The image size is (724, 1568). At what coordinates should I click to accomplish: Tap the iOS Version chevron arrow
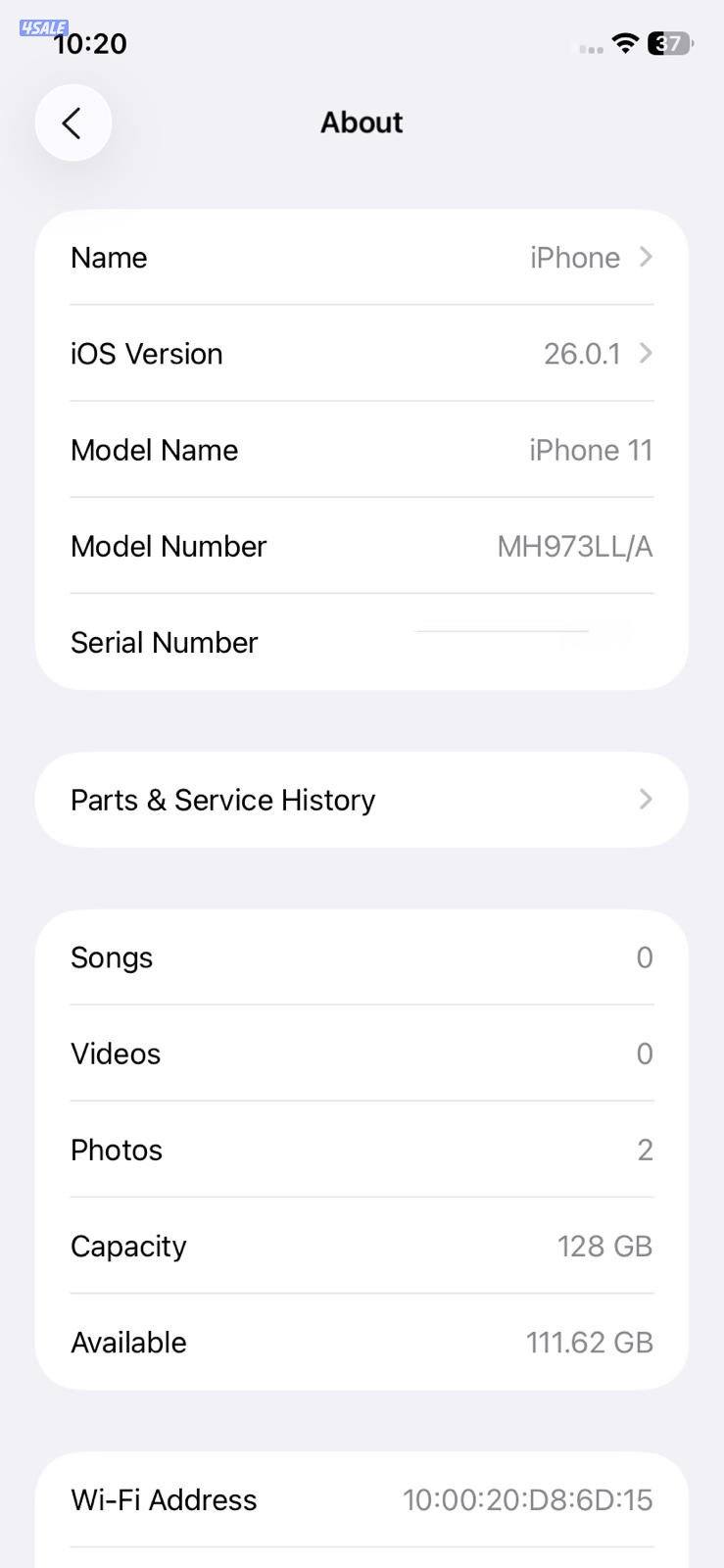click(644, 354)
